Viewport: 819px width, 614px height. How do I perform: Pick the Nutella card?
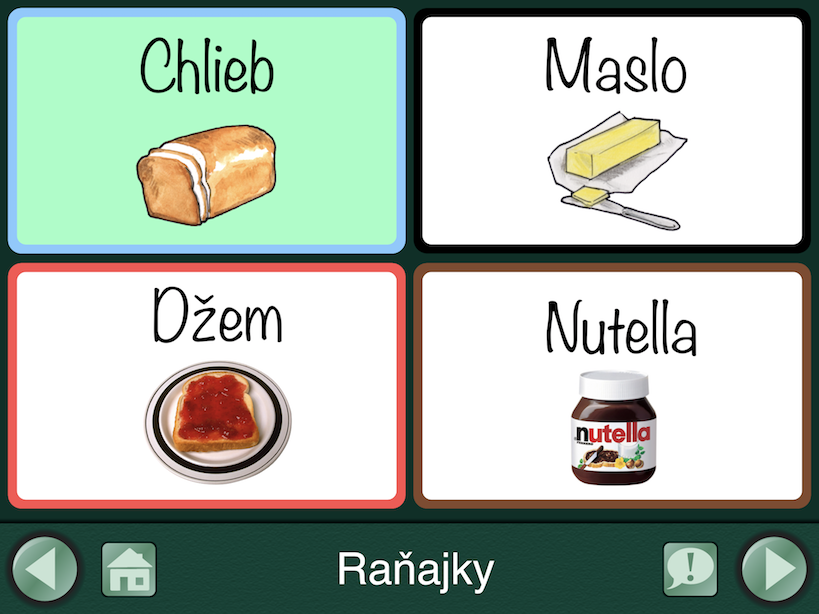(x=612, y=386)
